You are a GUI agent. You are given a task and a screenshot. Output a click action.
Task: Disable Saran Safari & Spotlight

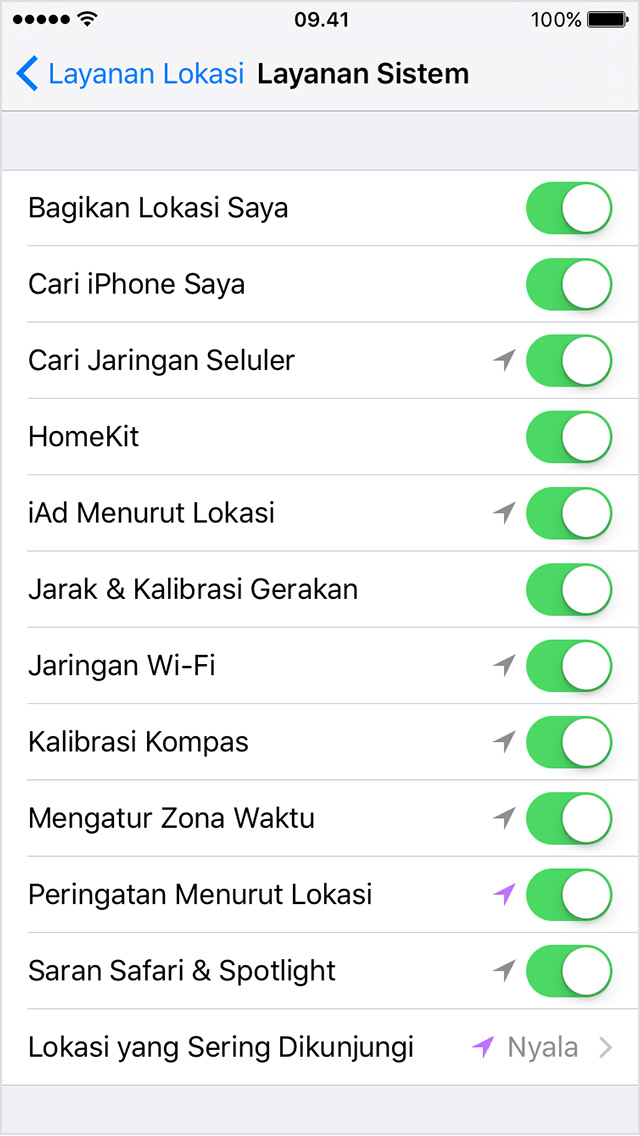(x=569, y=971)
